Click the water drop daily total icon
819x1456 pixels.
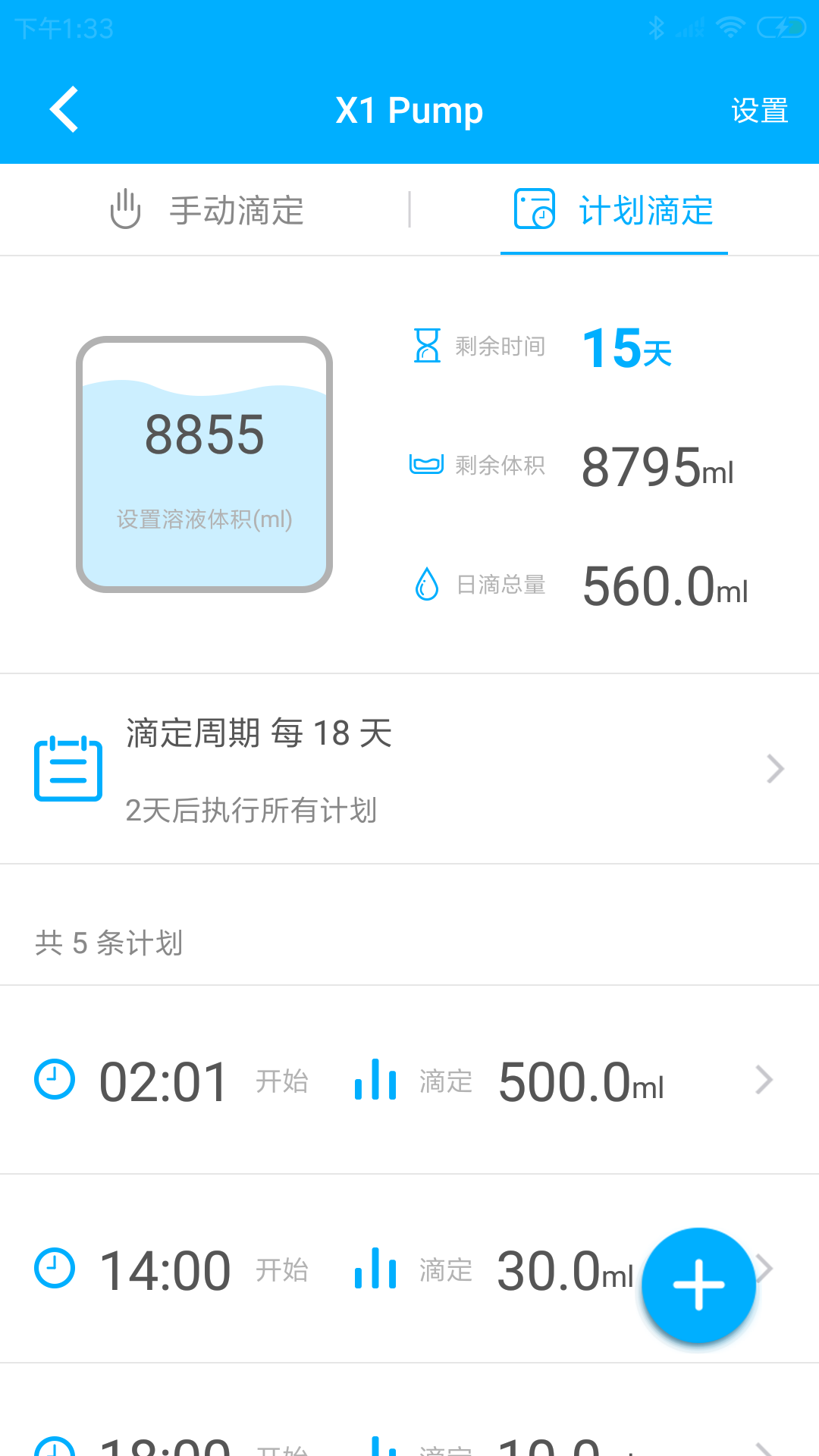pos(427,585)
